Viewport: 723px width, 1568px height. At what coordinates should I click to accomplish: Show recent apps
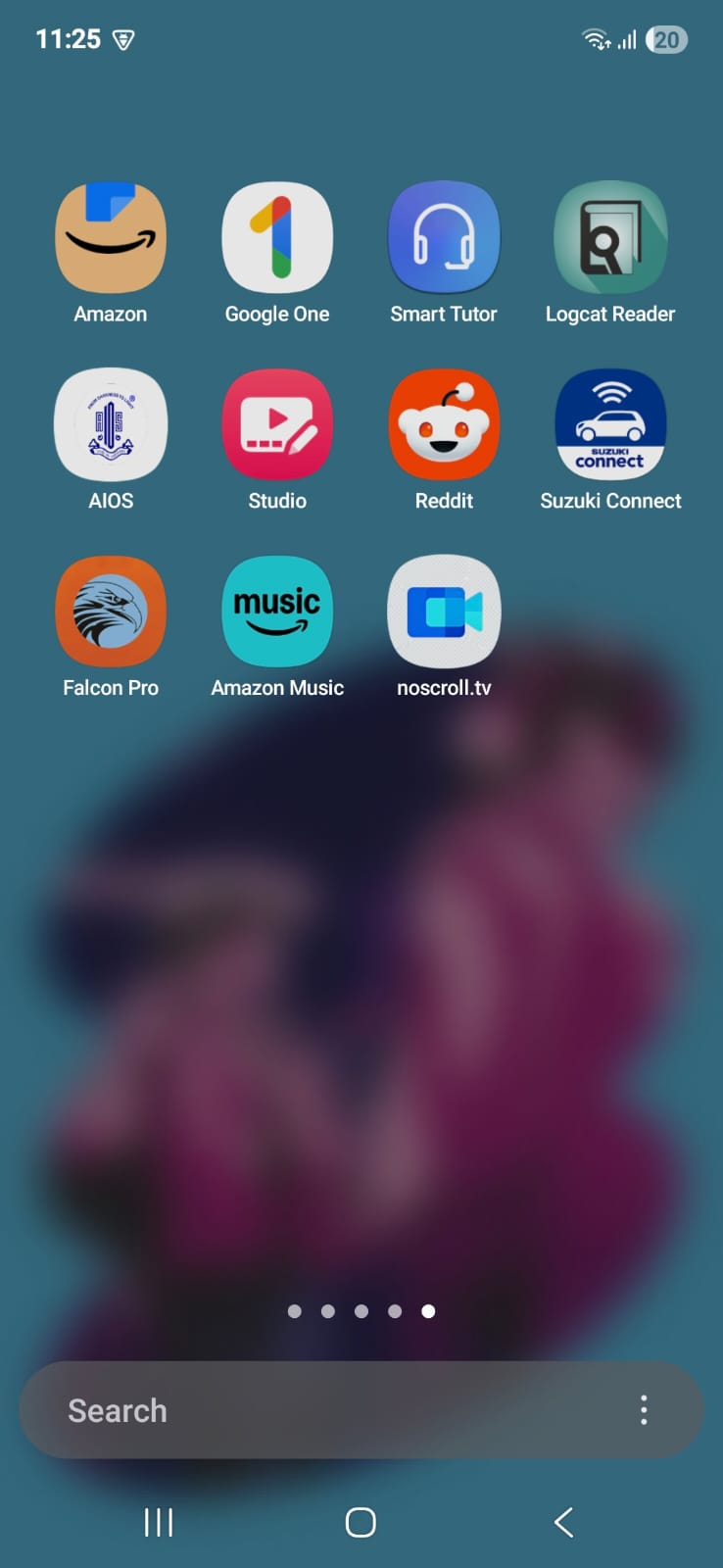coord(159,1522)
